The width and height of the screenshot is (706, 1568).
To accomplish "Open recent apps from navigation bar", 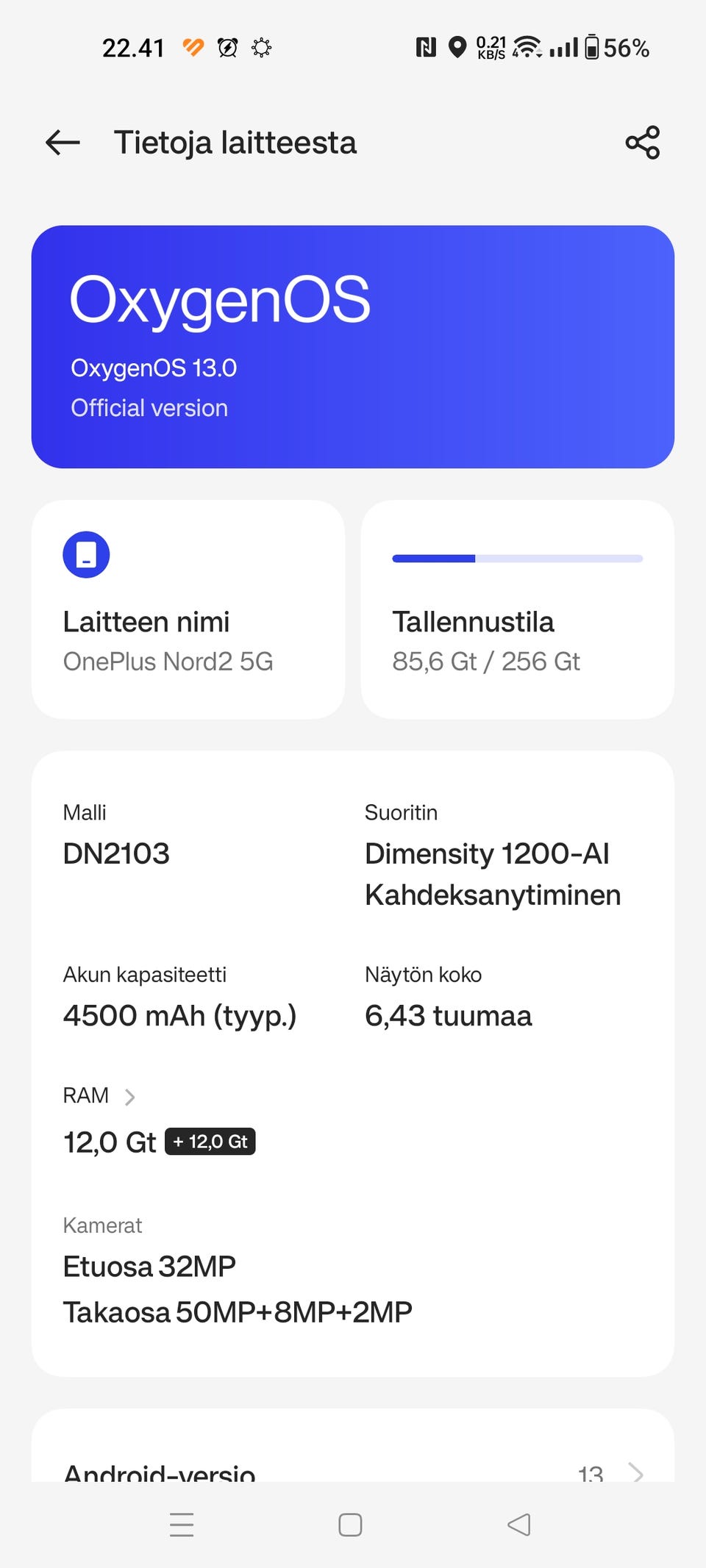I will (x=182, y=1525).
